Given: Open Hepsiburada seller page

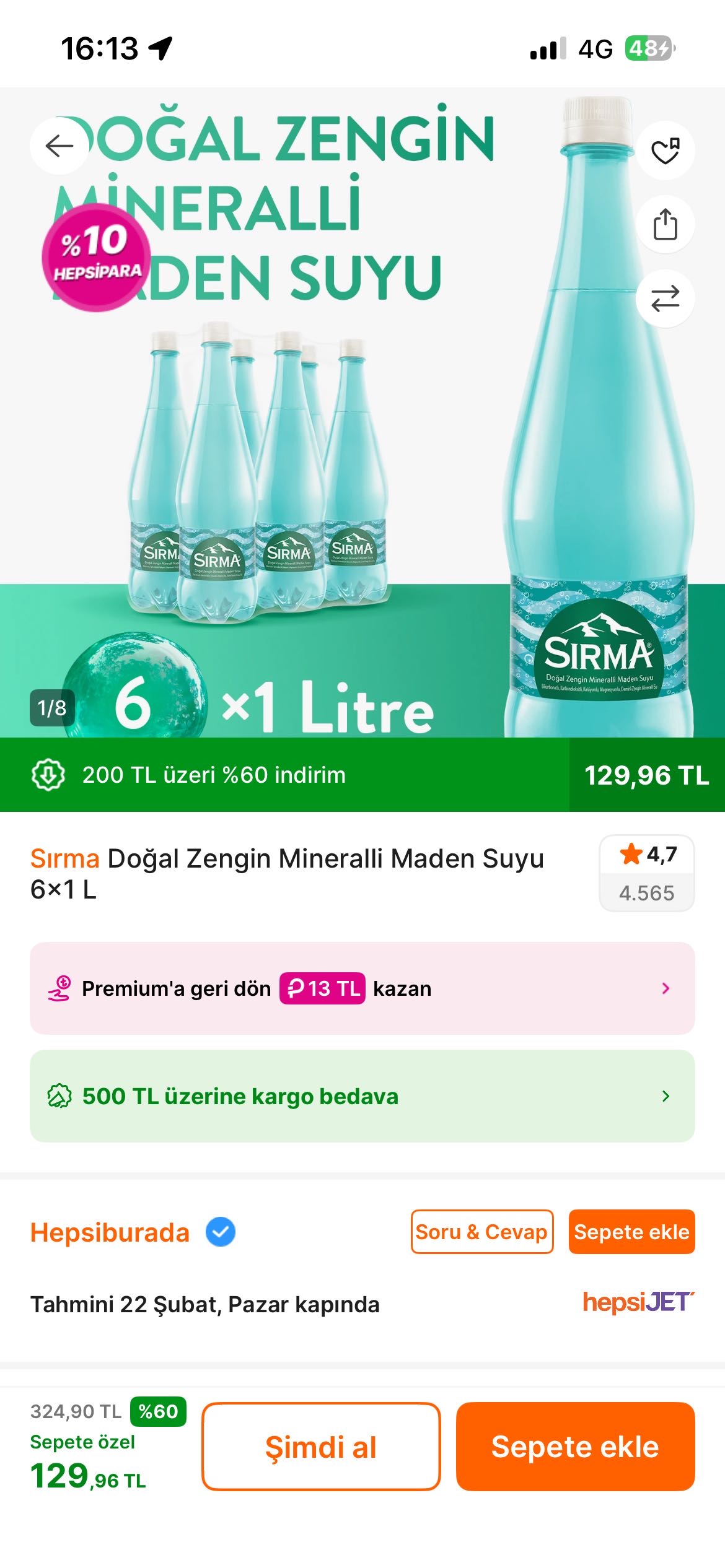Looking at the screenshot, I should point(110,1232).
